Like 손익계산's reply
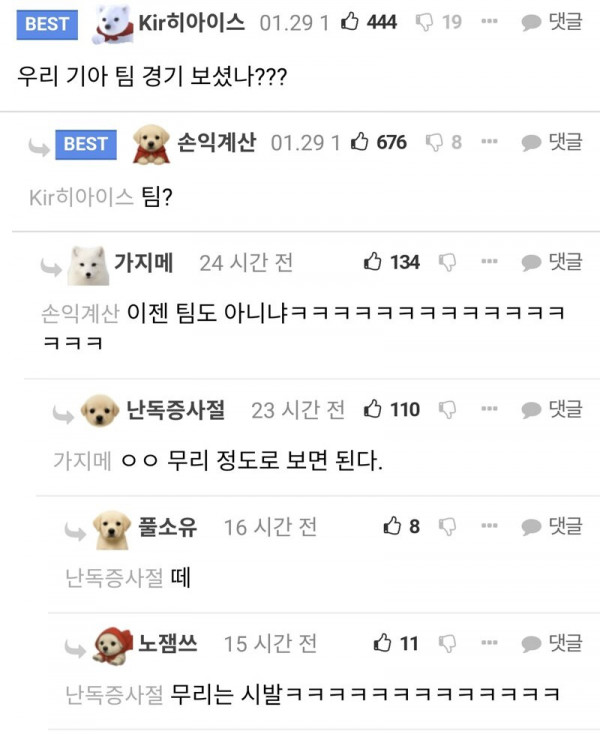 361,142
